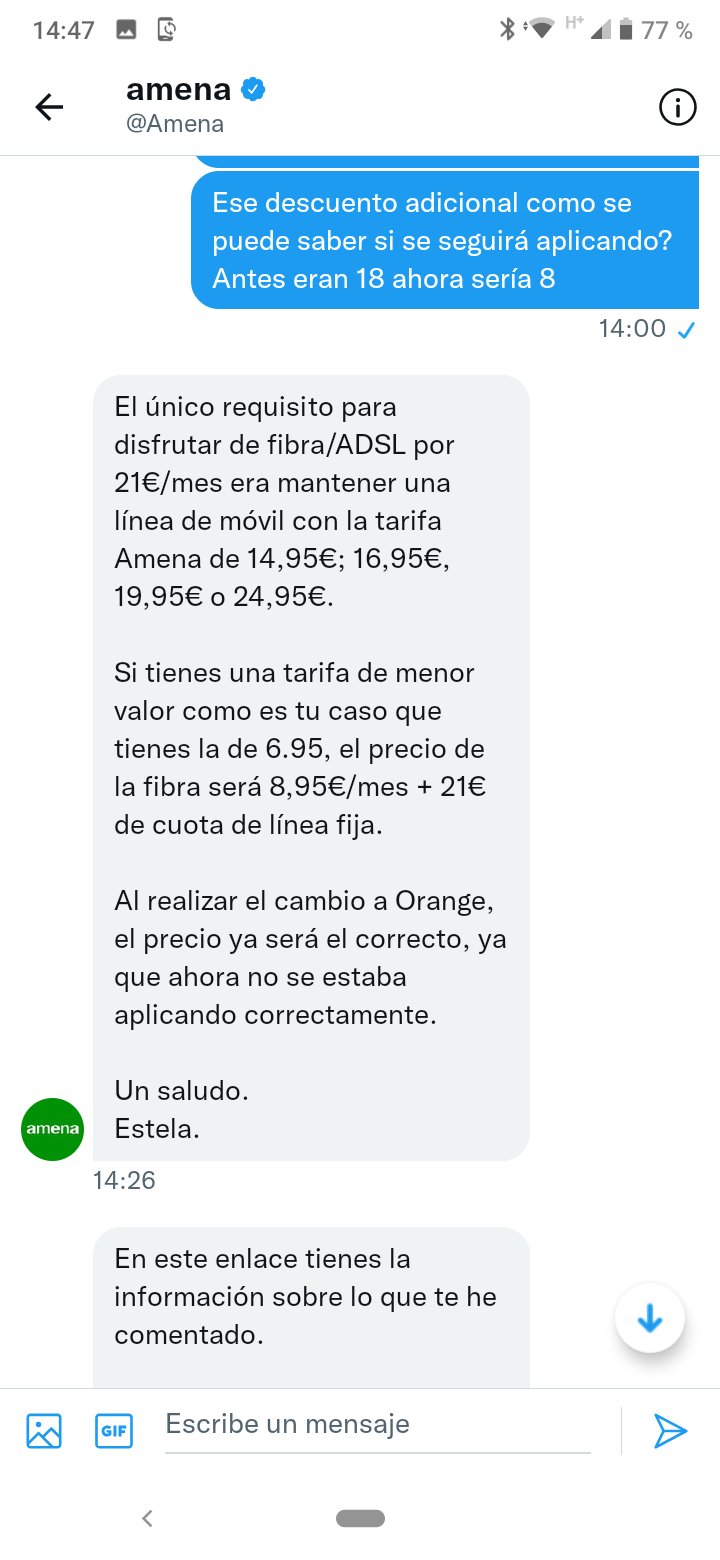720x1560 pixels.
Task: Tap the system back chevron in the navigation bar
Action: tap(147, 1518)
